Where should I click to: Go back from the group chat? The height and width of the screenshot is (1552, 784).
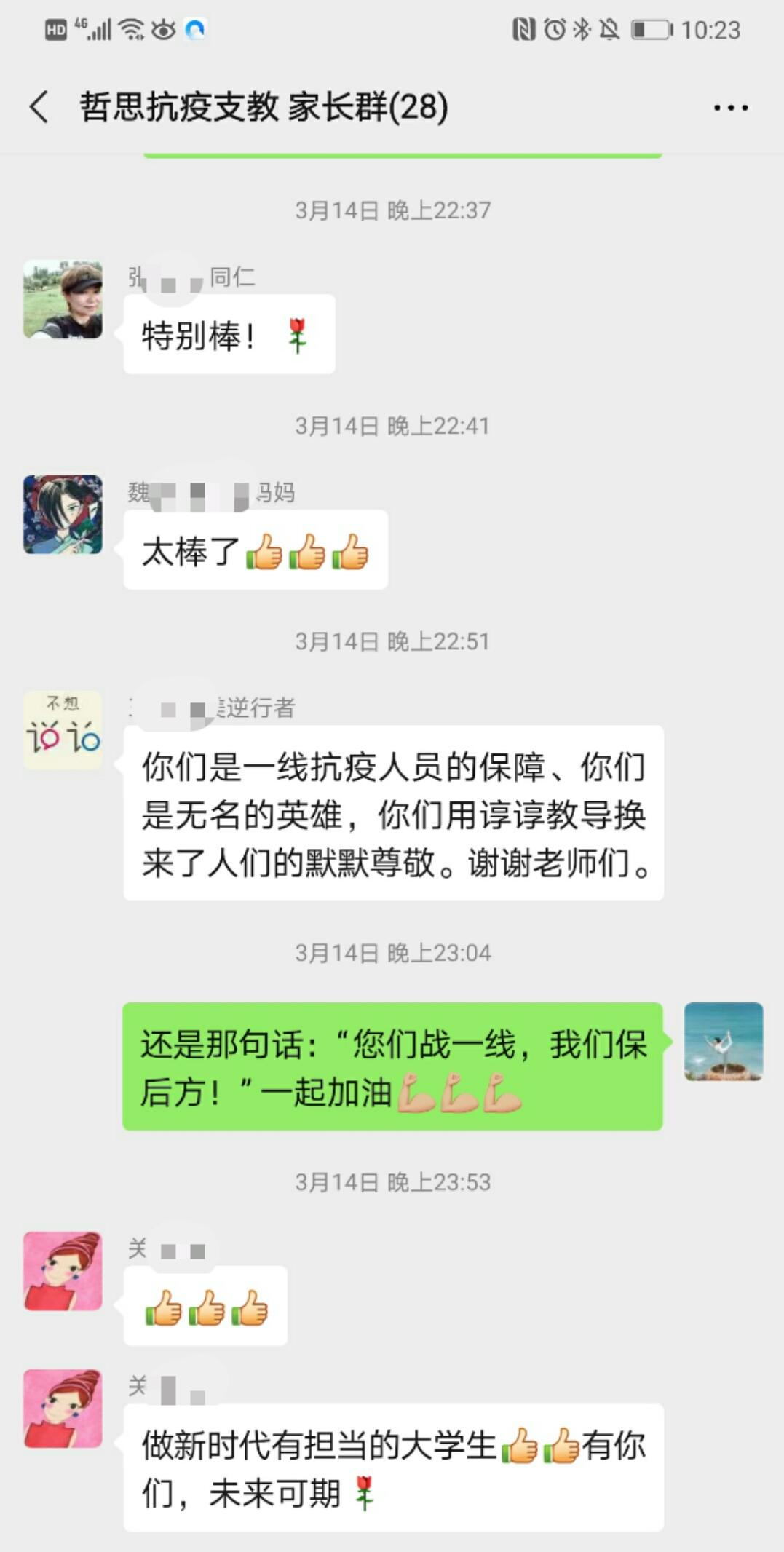coord(39,107)
